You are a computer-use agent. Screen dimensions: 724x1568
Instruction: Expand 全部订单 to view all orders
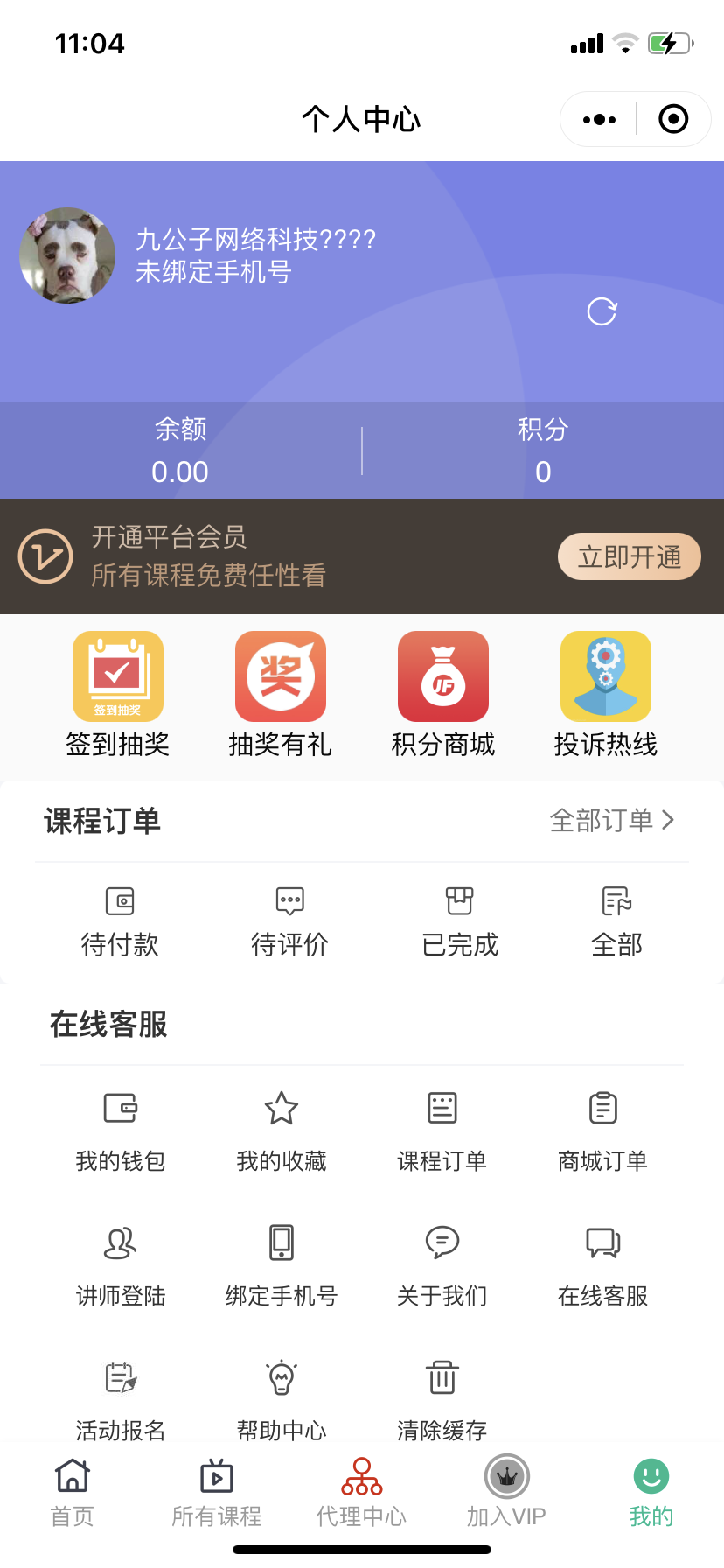click(x=613, y=821)
